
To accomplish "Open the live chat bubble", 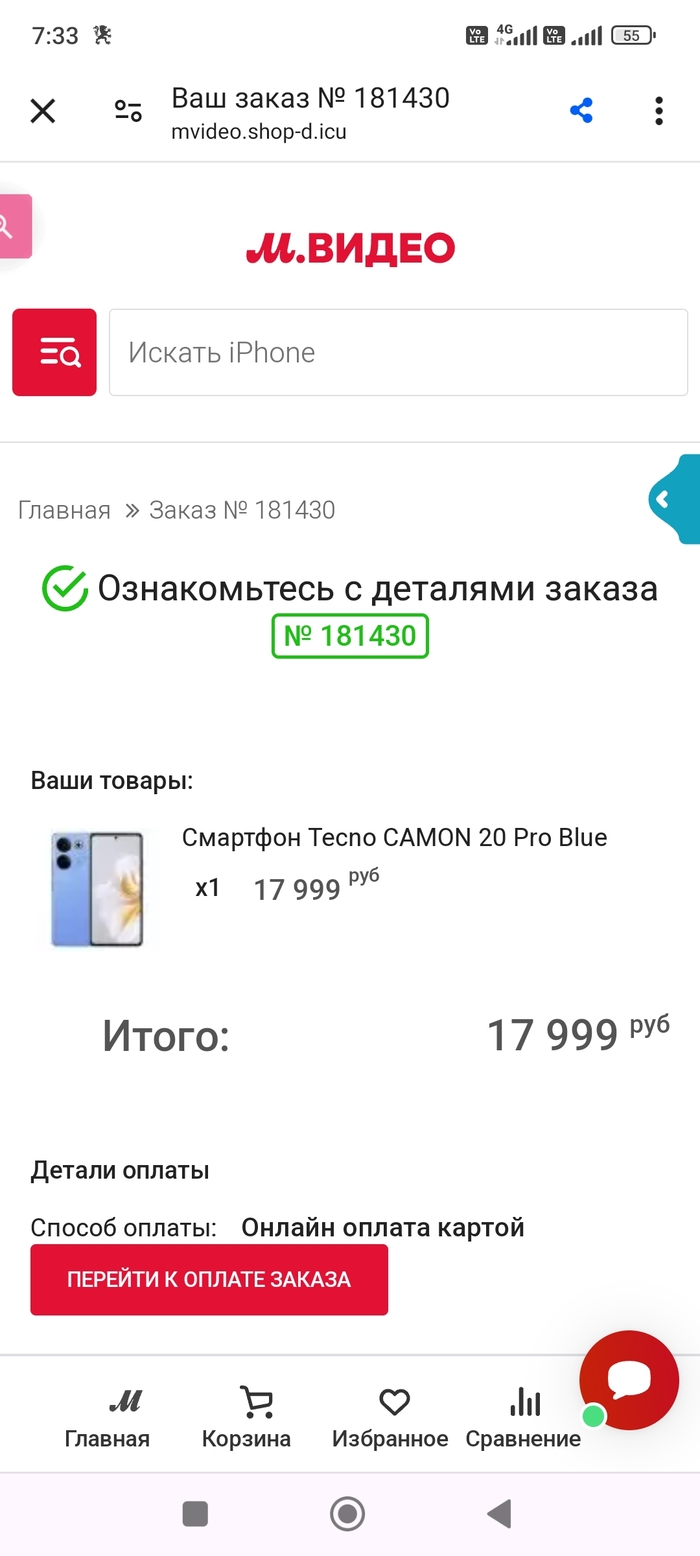I will (x=630, y=1380).
